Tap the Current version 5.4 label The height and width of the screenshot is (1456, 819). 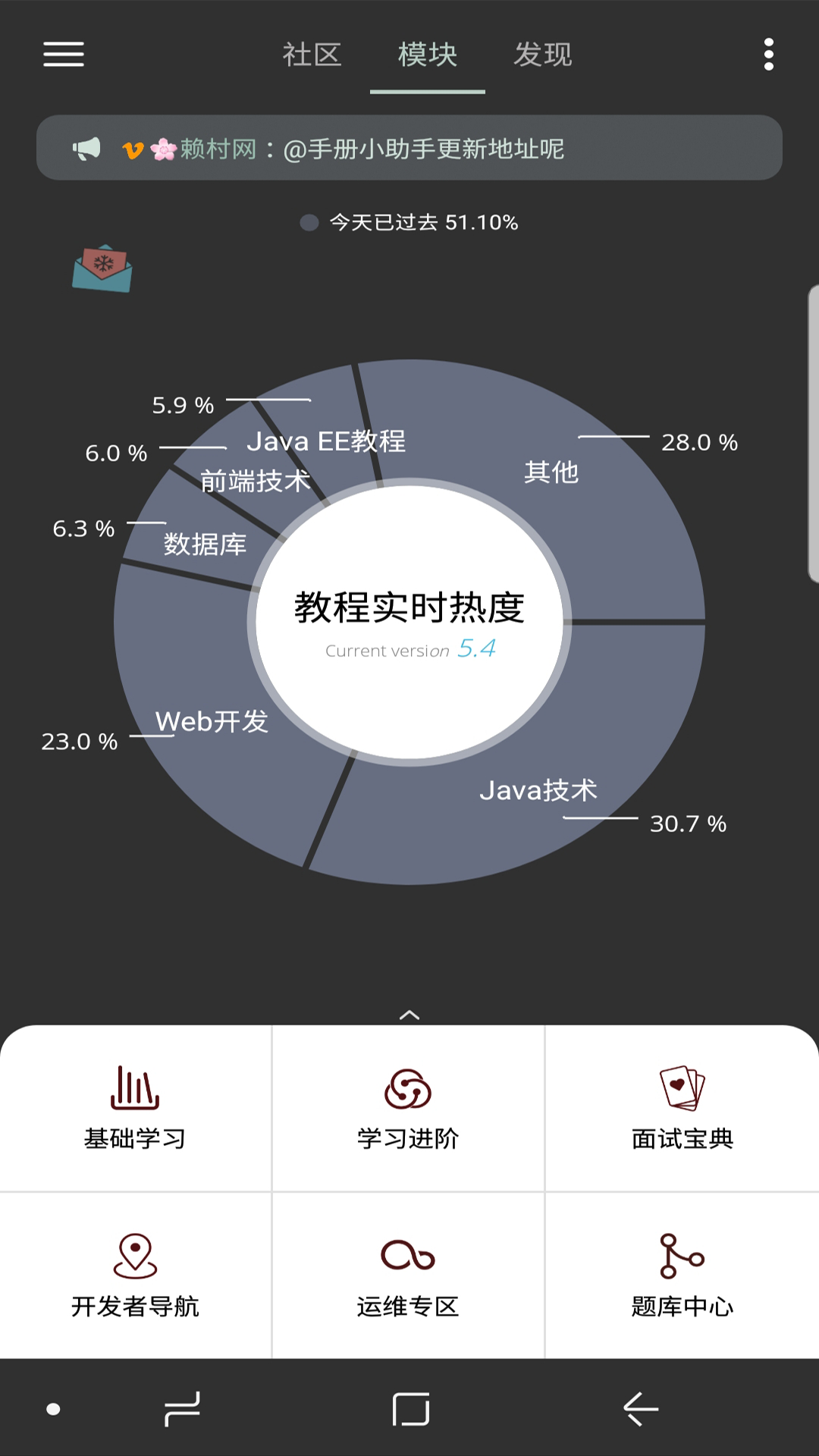click(x=409, y=651)
